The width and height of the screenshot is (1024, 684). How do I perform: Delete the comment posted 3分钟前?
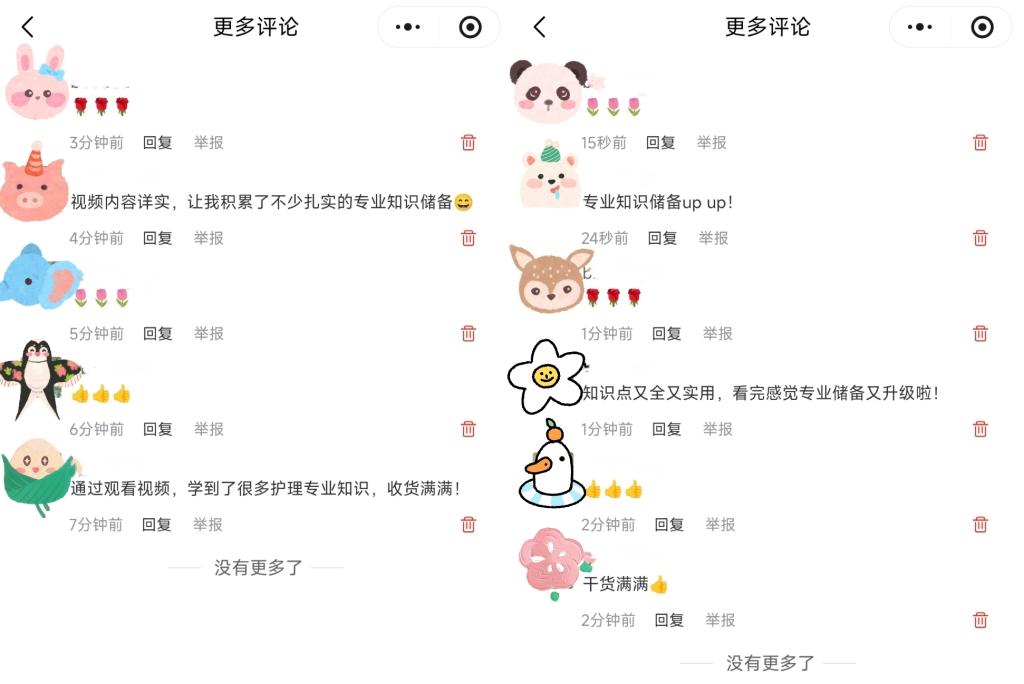[x=468, y=143]
